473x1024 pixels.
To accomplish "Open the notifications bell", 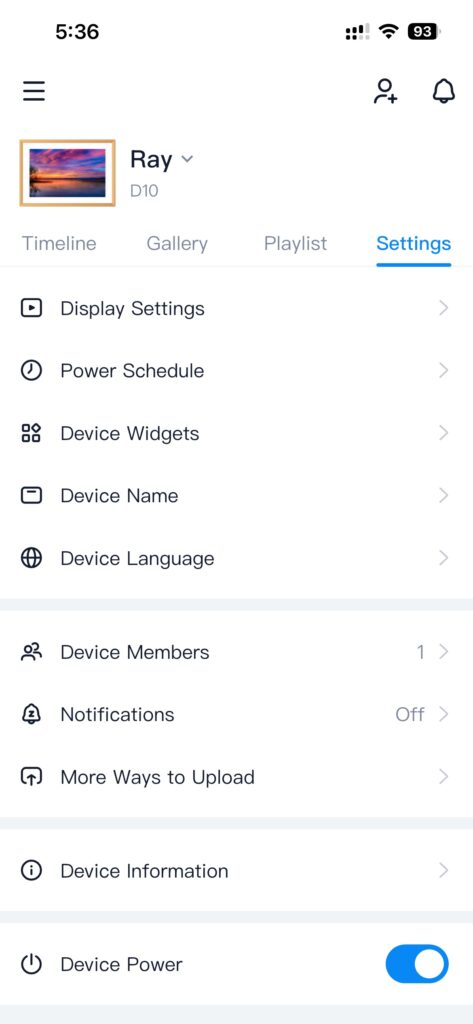I will point(444,91).
